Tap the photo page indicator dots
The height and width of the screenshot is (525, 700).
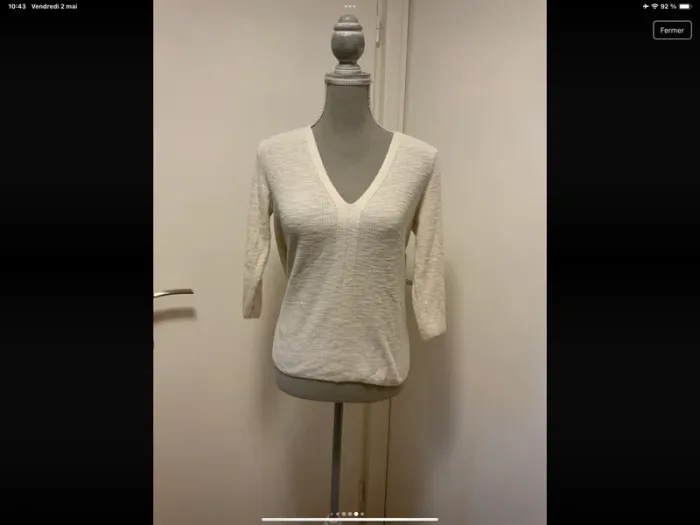pos(349,514)
